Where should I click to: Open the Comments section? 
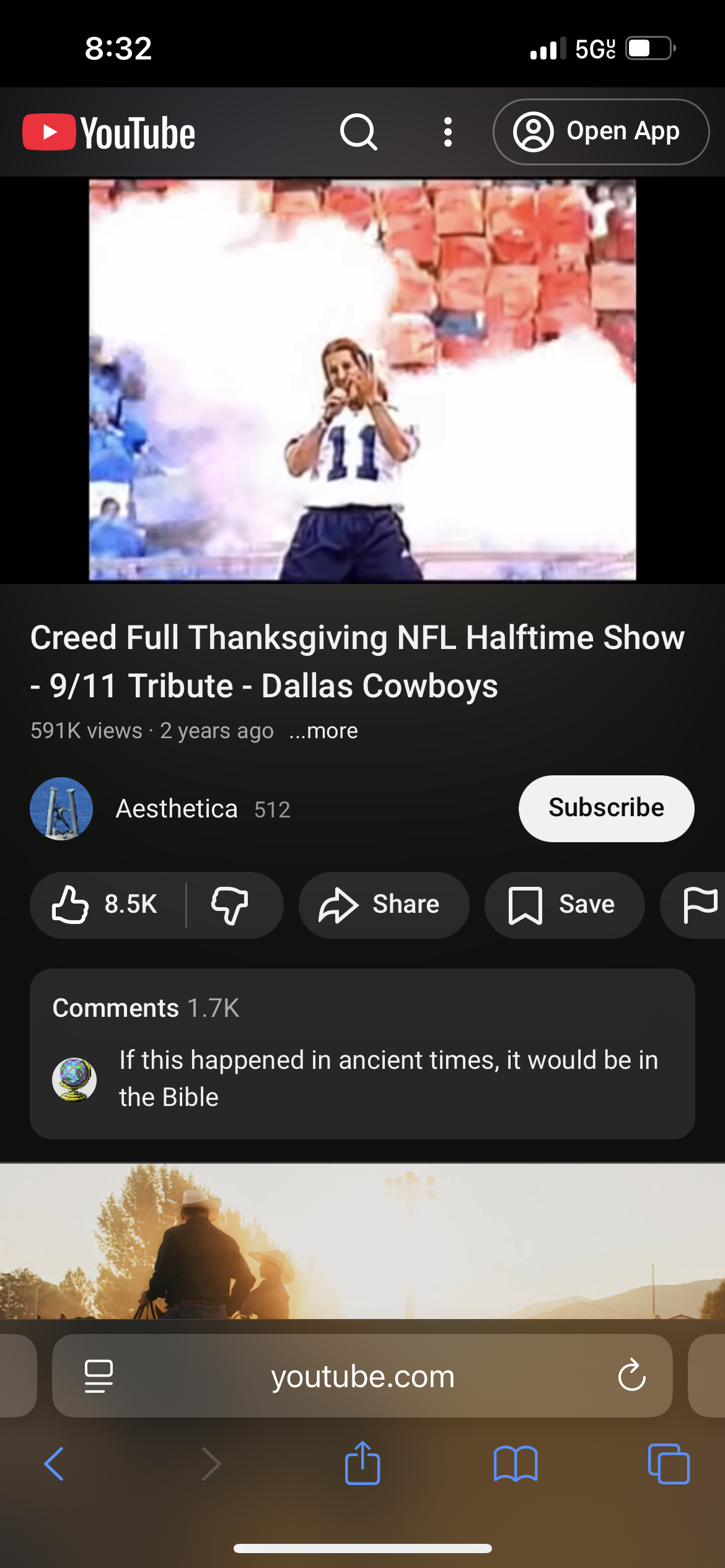pos(362,1053)
